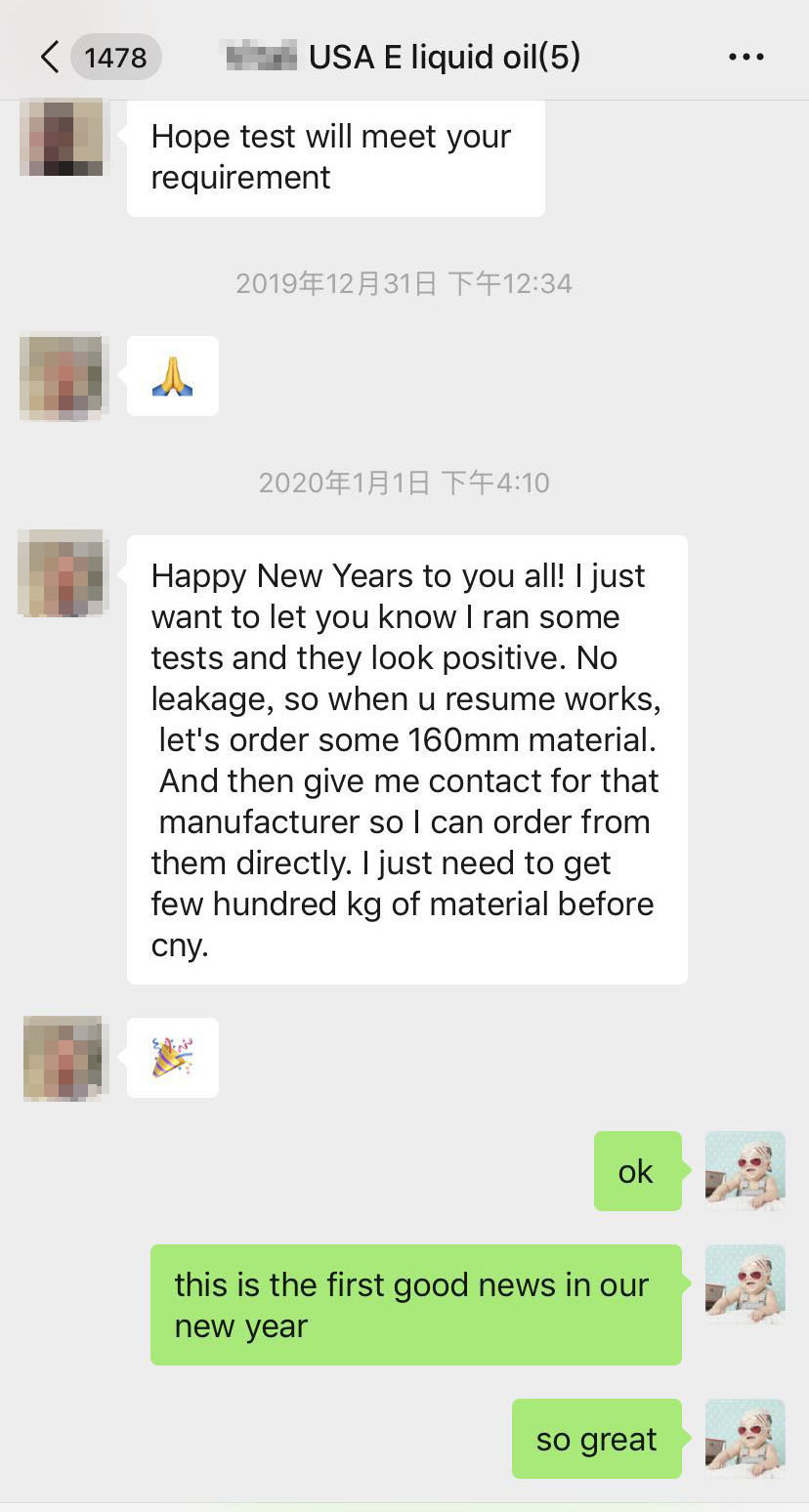
Task: Tap my avatar next to "ok" message
Action: [745, 1171]
